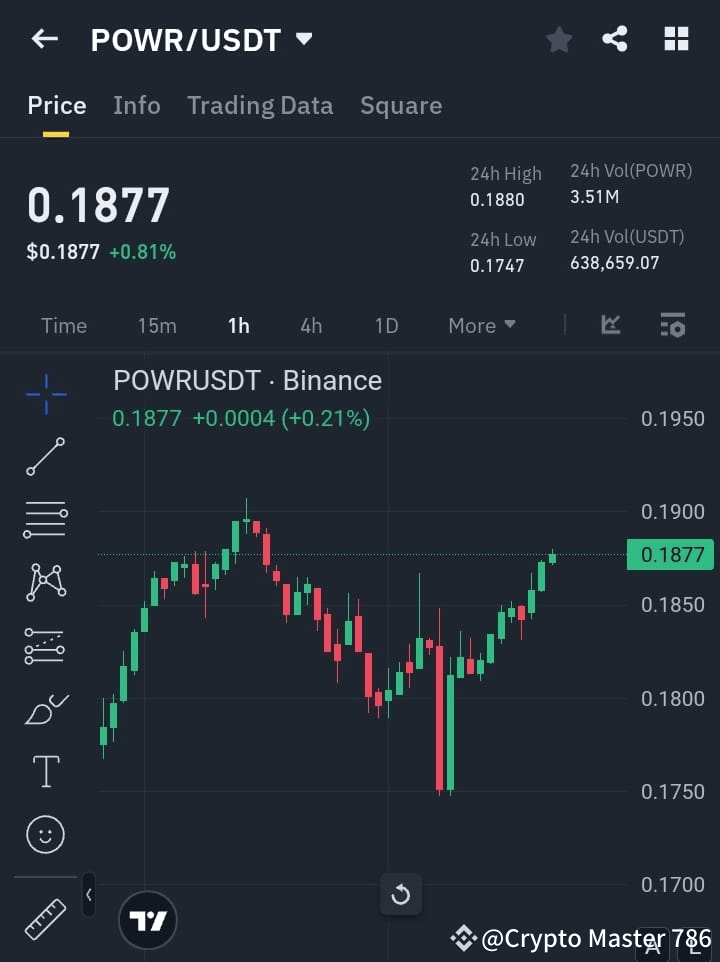Click the TradingView logo on the chart

click(x=148, y=919)
